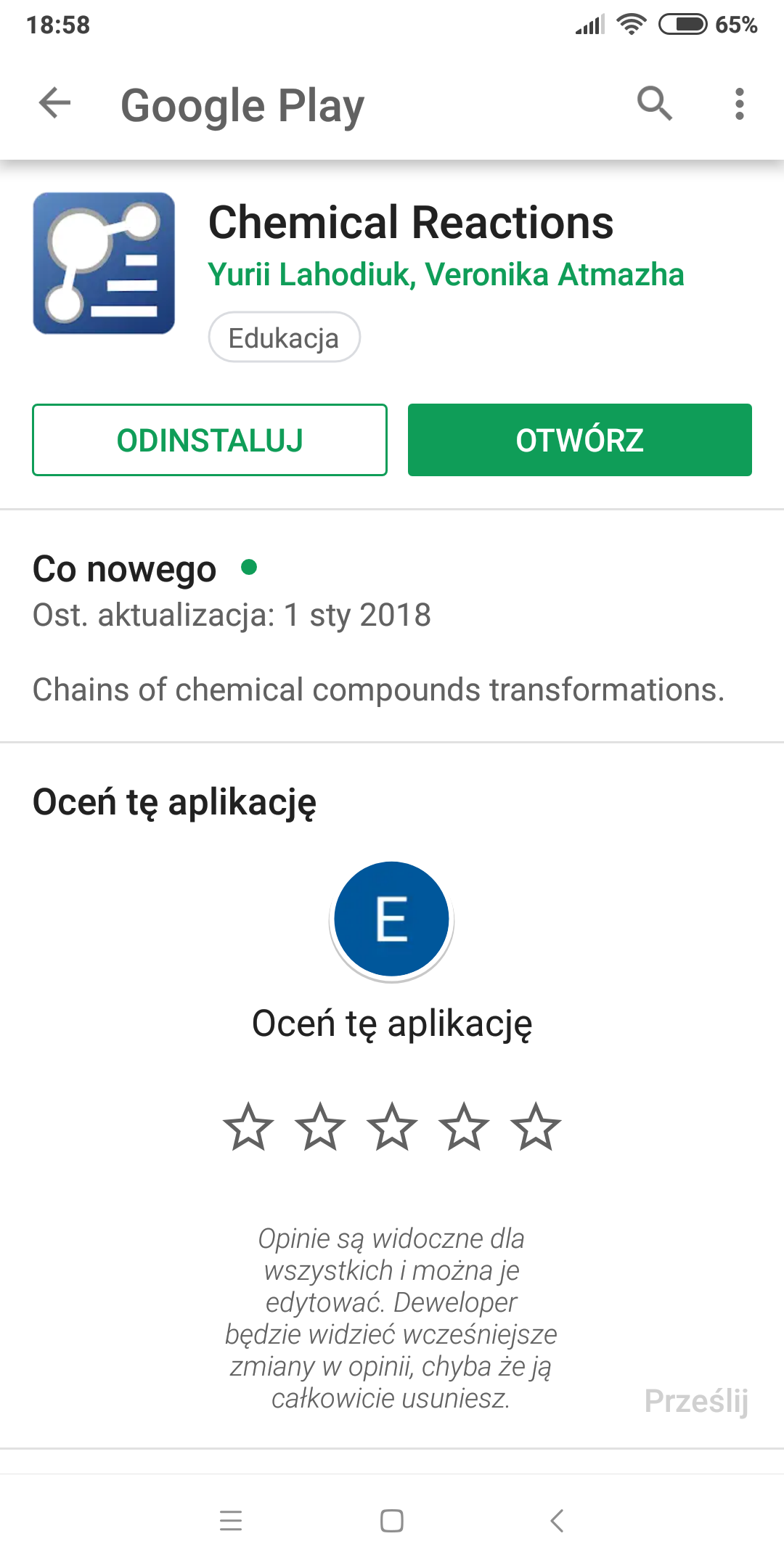This screenshot has width=784, height=1568.
Task: Go back using the app bar arrow
Action: tap(55, 103)
